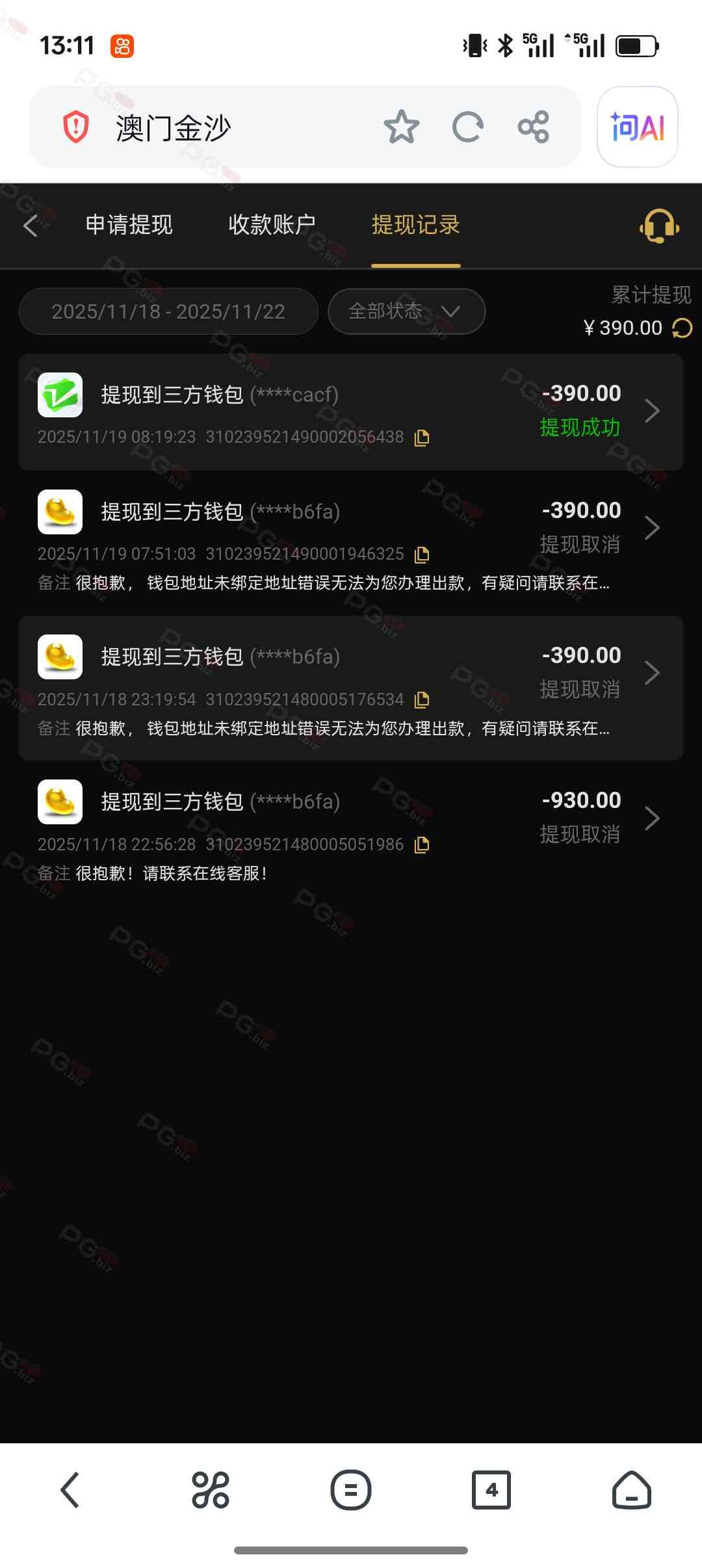Refresh the 累计提现 total amount
The width and height of the screenshot is (702, 1568).
[x=682, y=328]
